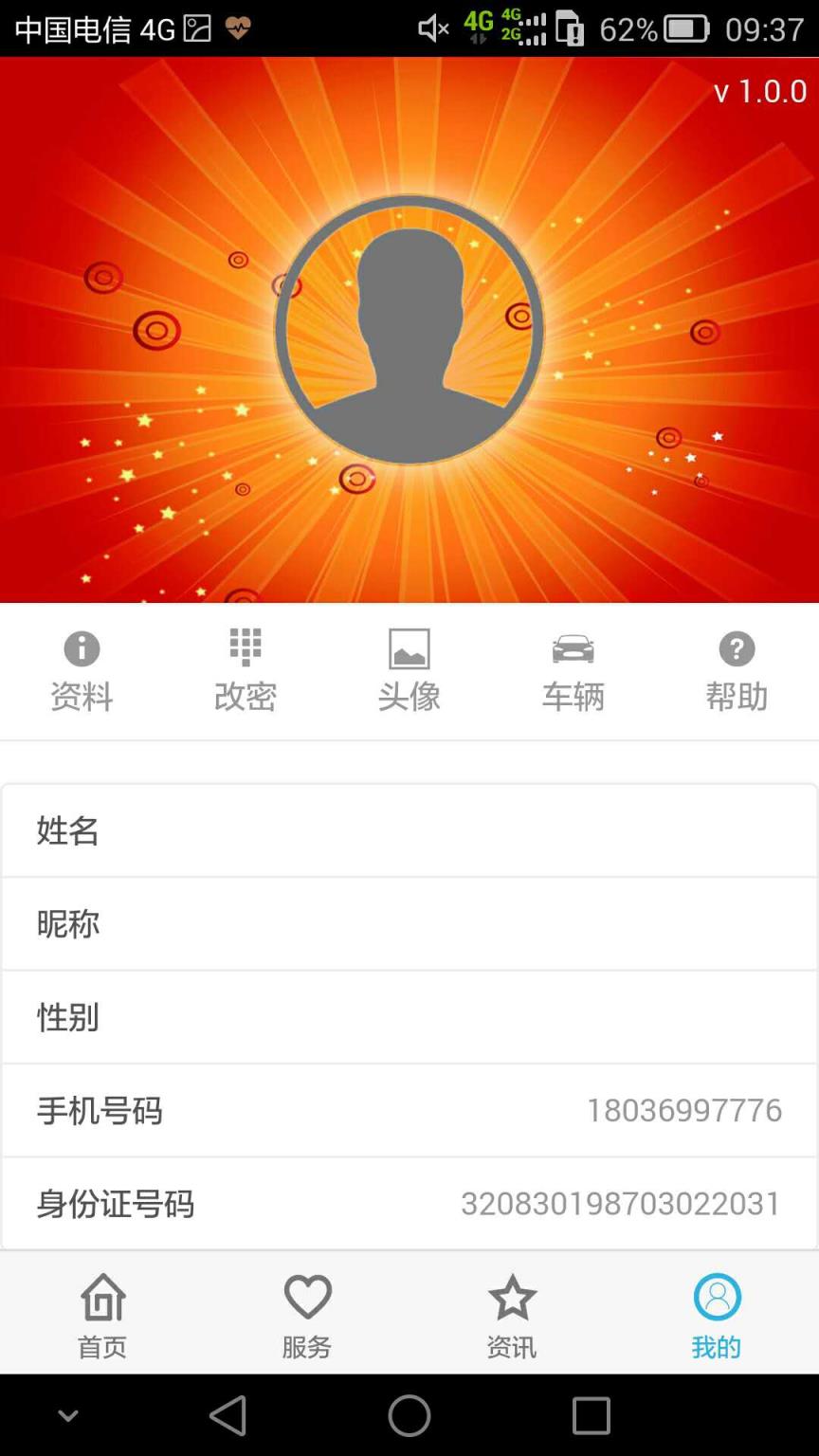The image size is (819, 1456).
Task: Tap the mute volume status icon
Action: (431, 28)
